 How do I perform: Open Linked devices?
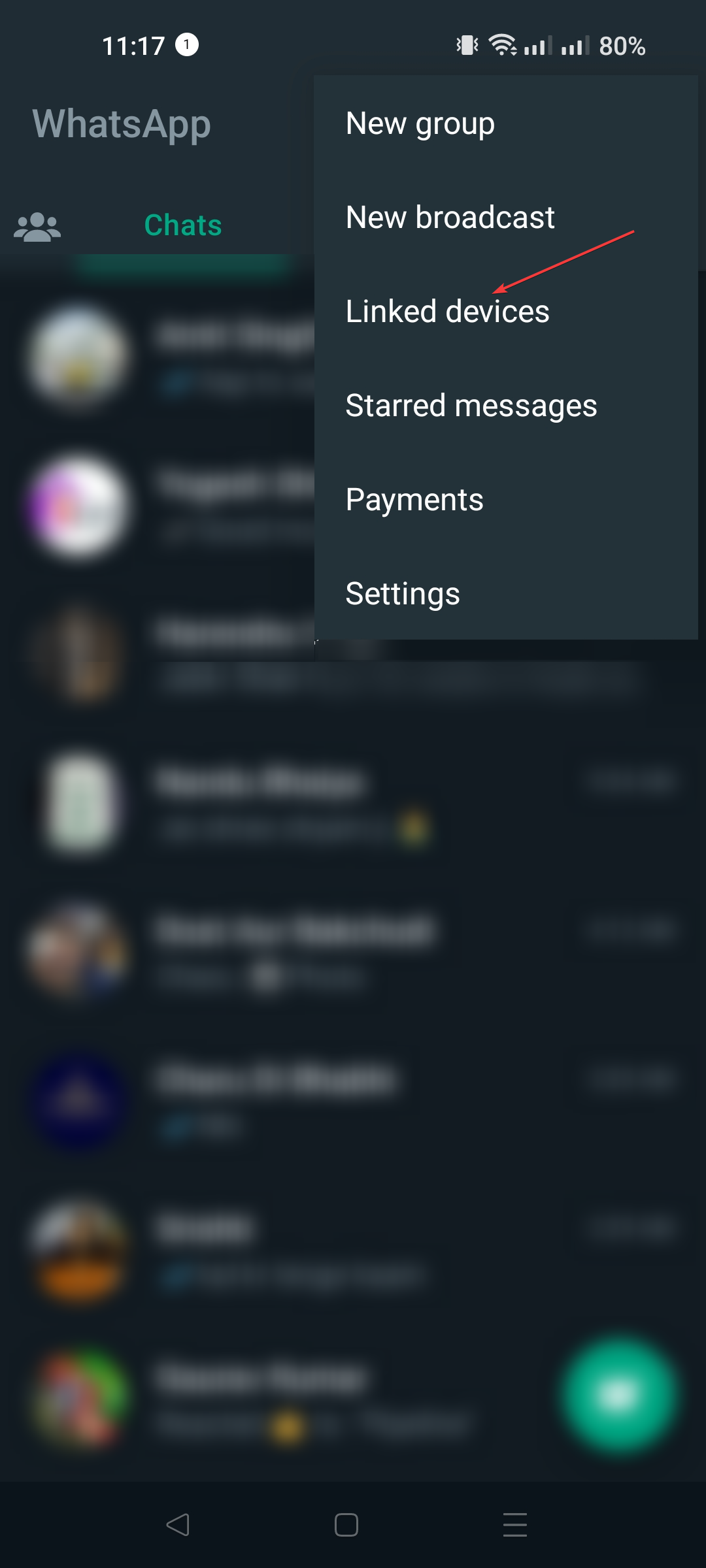click(447, 312)
